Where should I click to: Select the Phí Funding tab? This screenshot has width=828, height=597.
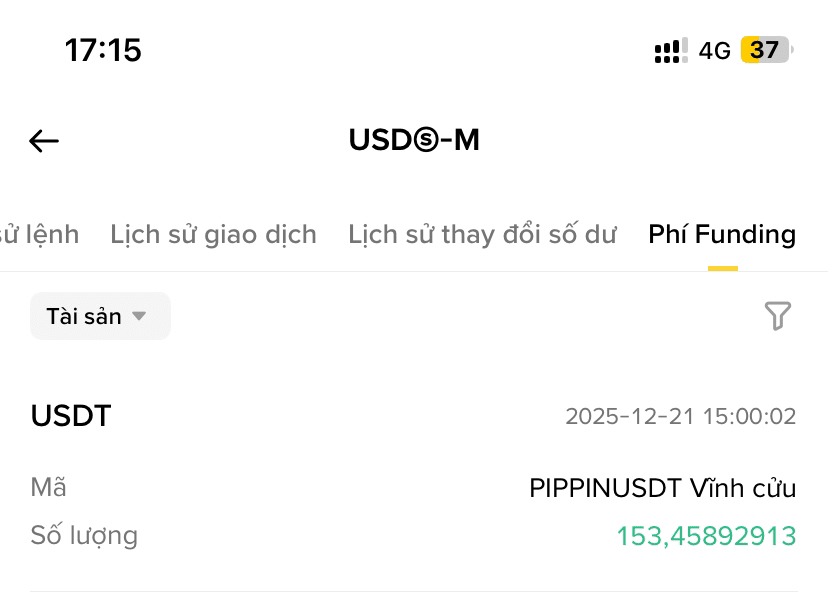click(x=722, y=234)
